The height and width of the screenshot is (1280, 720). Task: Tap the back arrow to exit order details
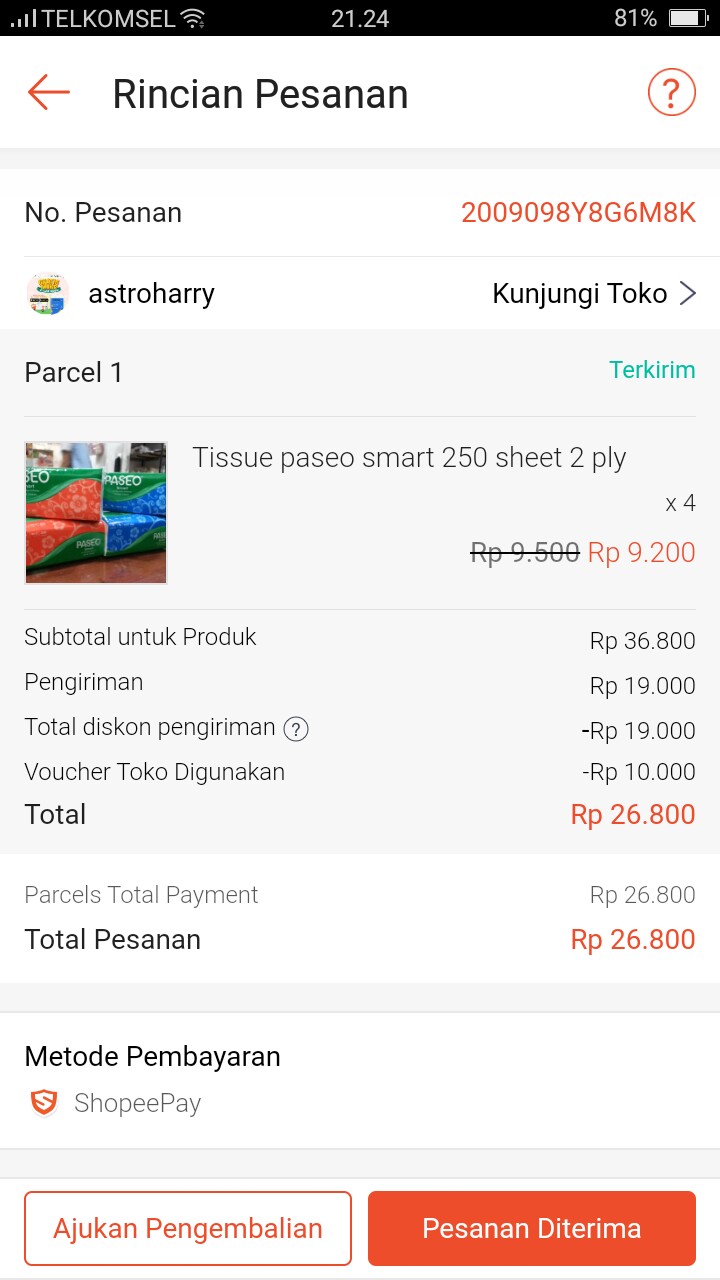46,92
